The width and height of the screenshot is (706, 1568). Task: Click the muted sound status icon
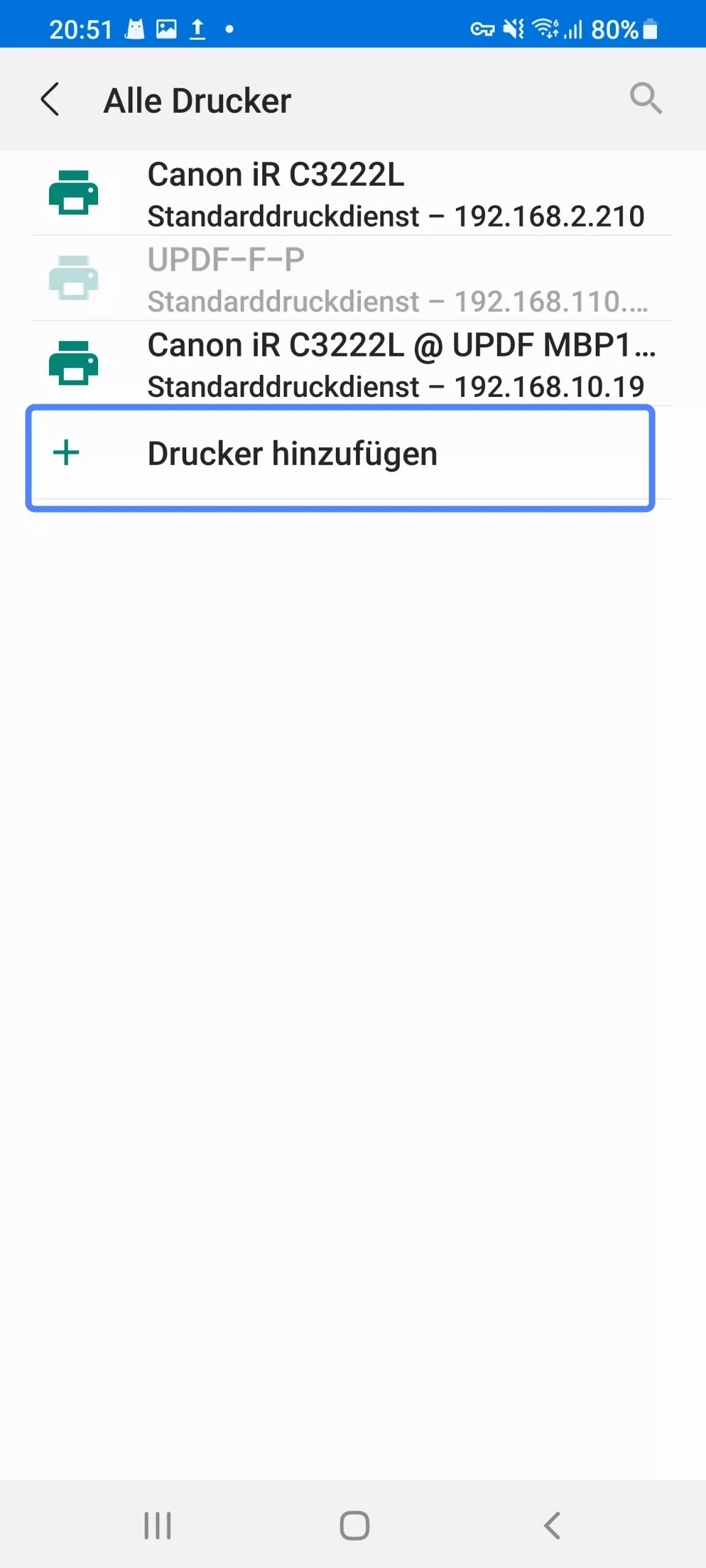point(514,27)
